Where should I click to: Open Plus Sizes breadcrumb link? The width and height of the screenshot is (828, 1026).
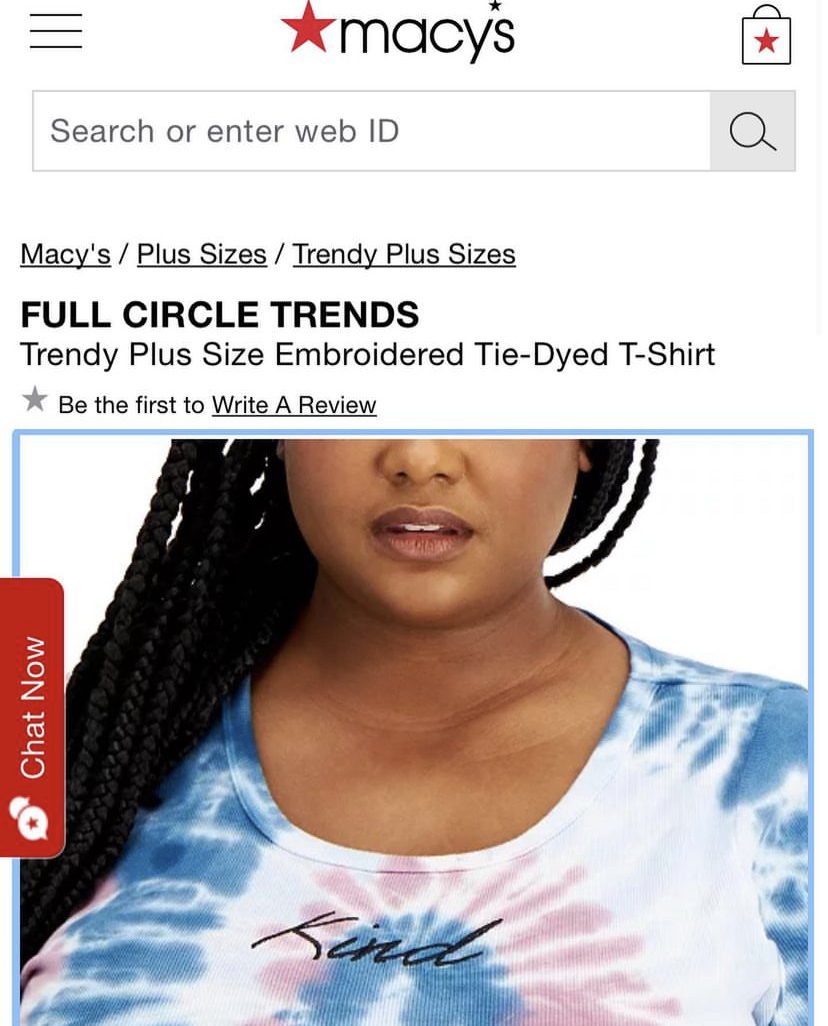[x=201, y=254]
